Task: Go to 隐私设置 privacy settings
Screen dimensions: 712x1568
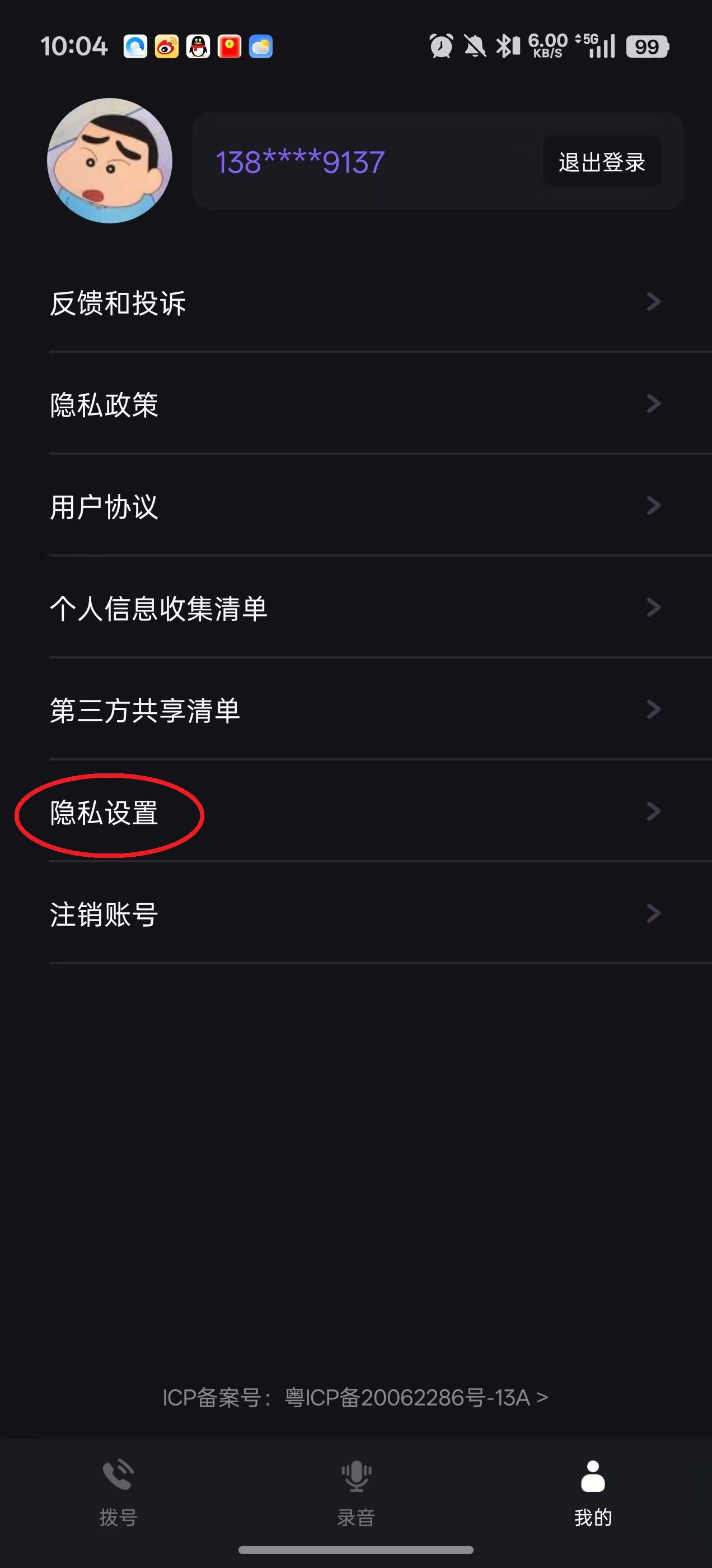Action: pos(355,812)
